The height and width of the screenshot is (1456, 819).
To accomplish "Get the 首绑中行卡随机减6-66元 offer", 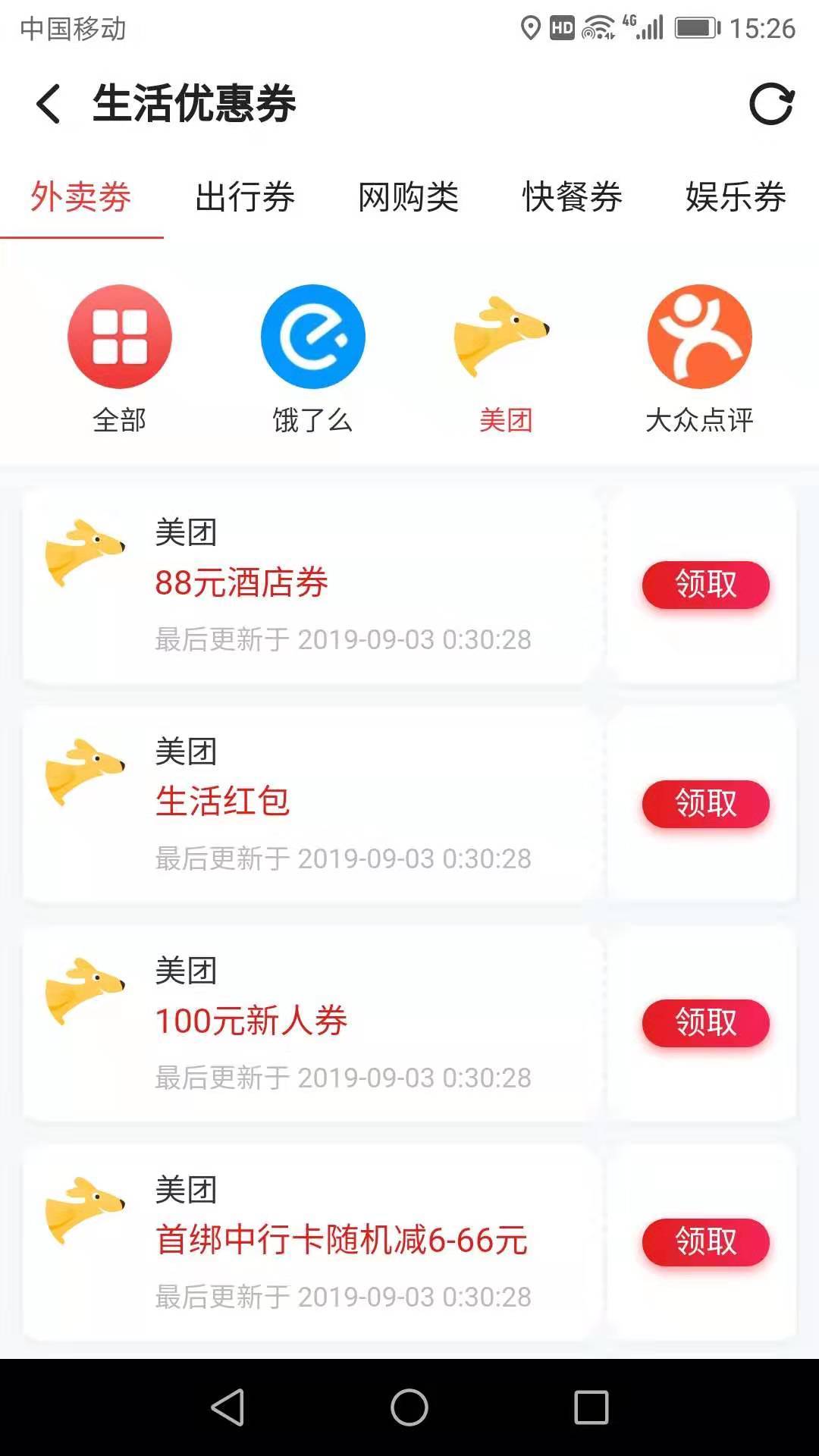I will [705, 1242].
